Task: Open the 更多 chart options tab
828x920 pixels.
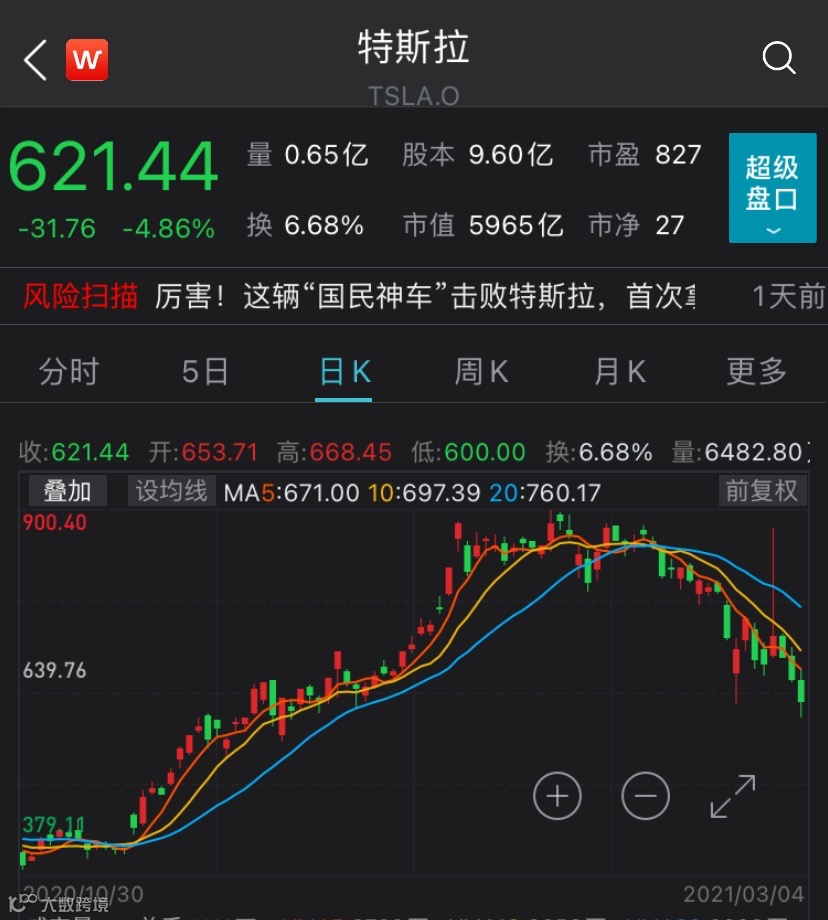Action: point(757,372)
